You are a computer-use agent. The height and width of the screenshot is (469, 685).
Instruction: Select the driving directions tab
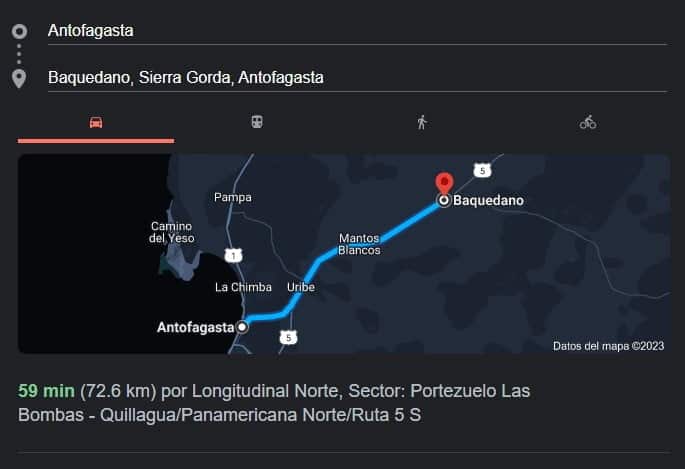click(96, 122)
